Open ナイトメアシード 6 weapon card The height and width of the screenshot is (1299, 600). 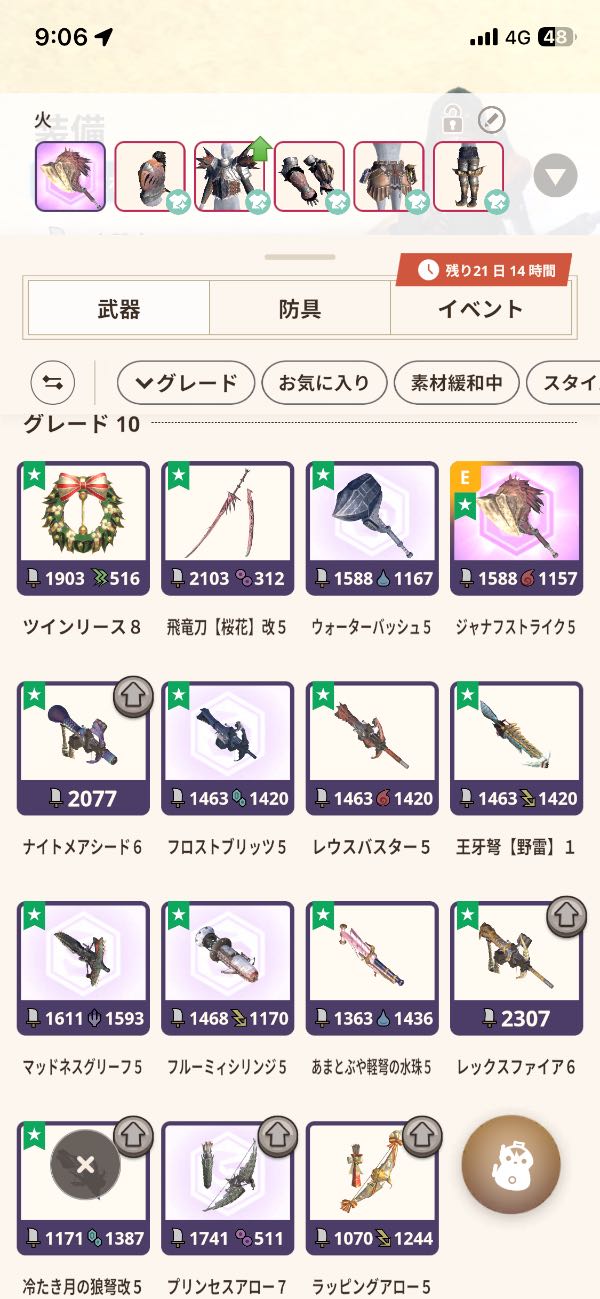point(83,747)
